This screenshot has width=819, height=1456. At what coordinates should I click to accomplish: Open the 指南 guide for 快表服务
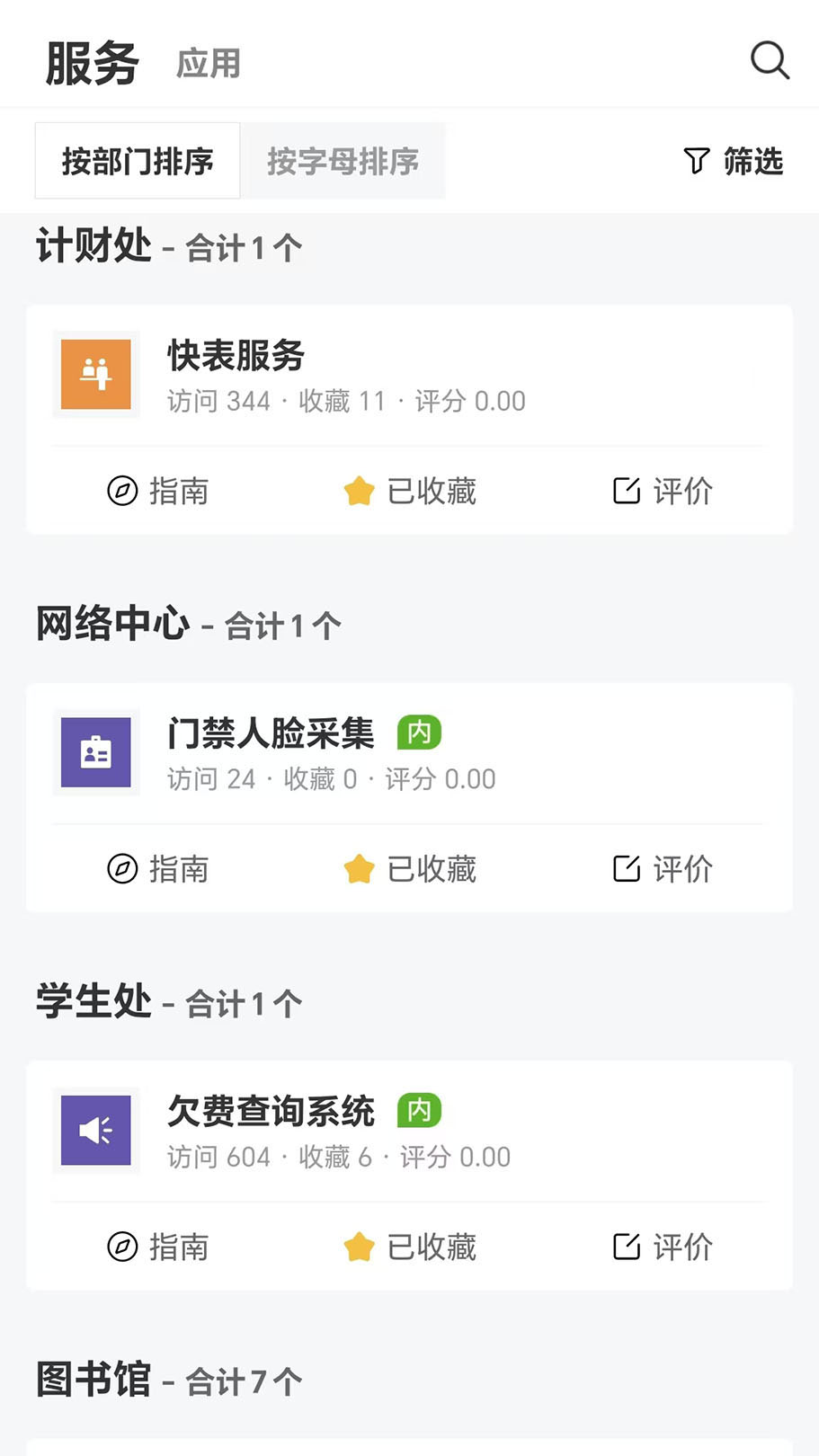pos(157,492)
